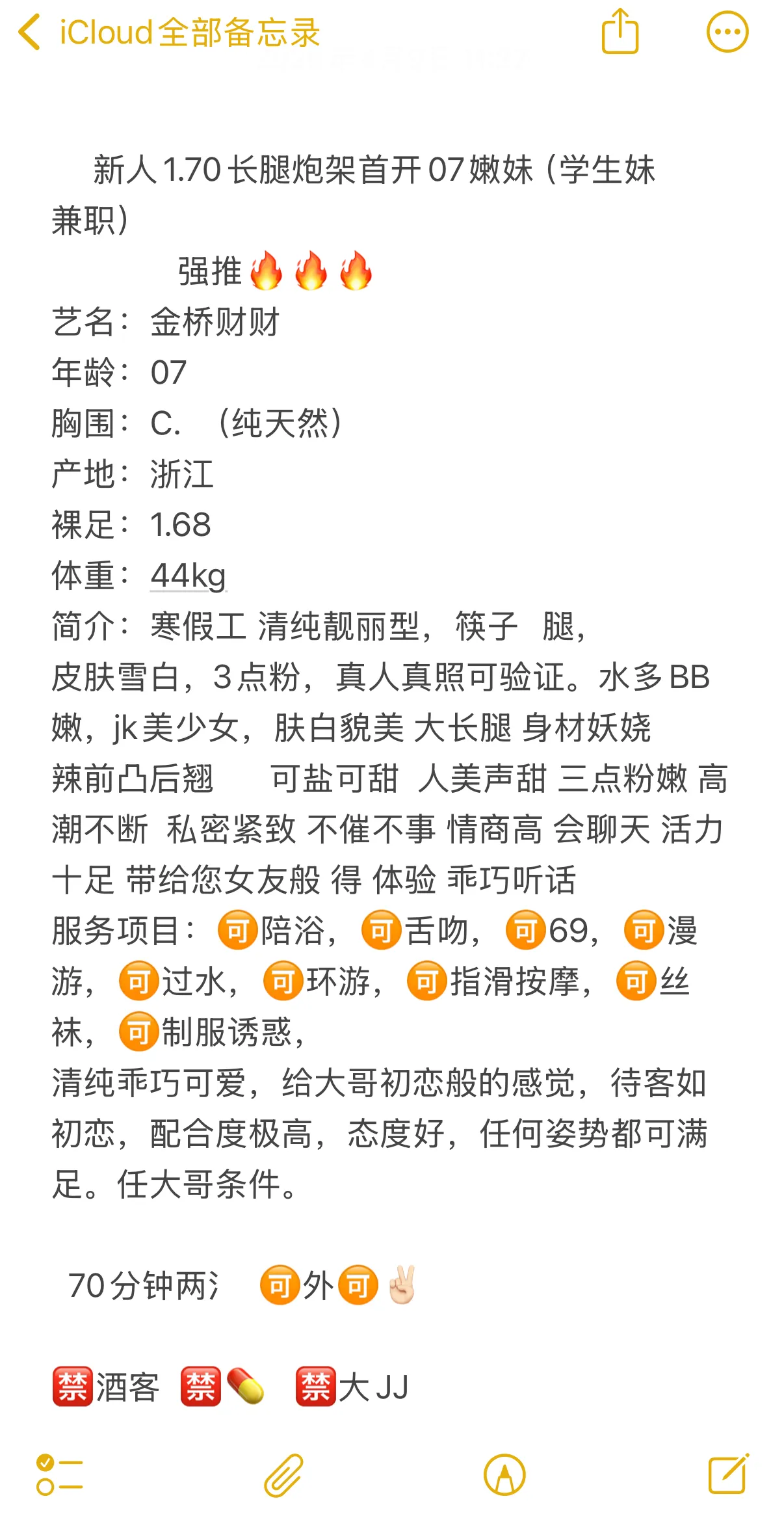Share this note
784x1518 pixels.
point(620,31)
